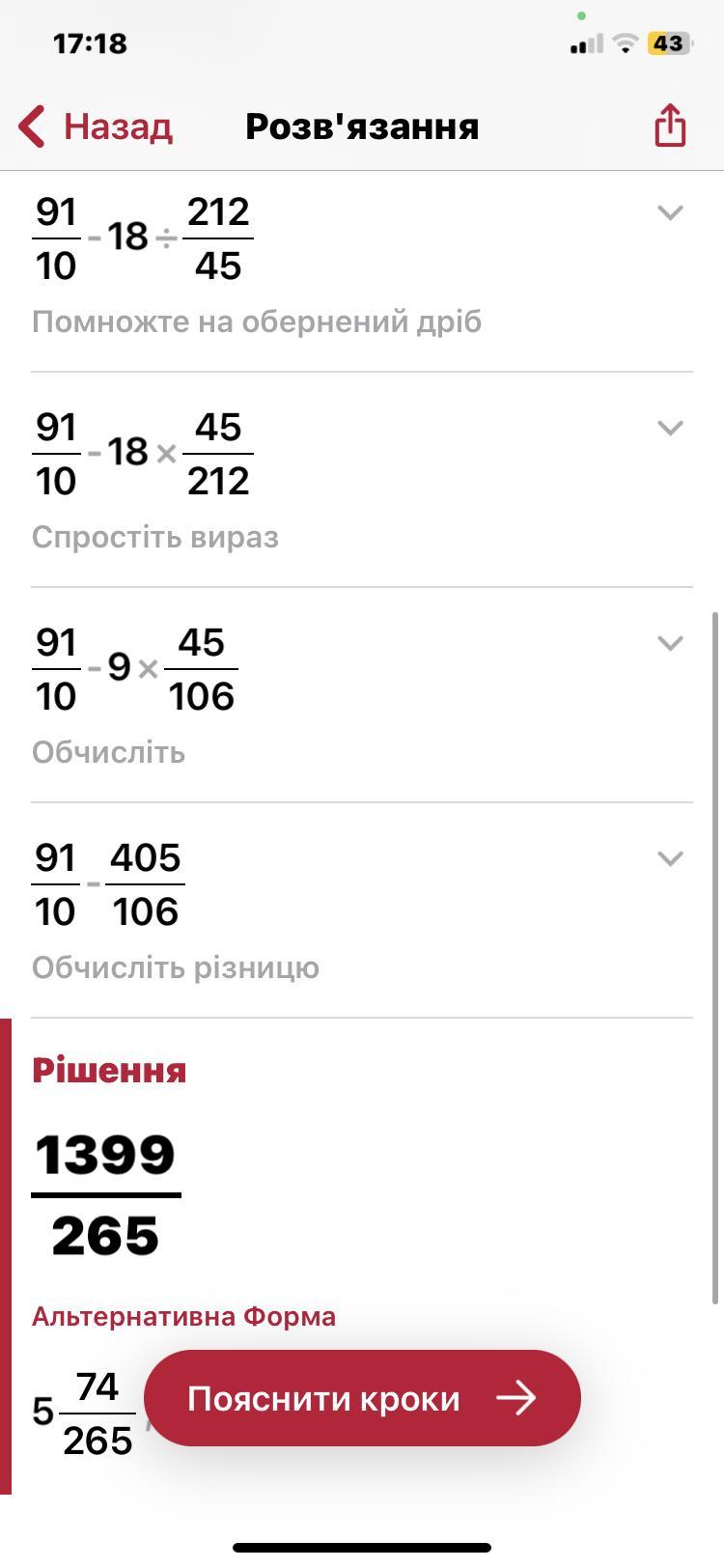Share this solution
Screen dimensions: 724x1568
tap(670, 126)
